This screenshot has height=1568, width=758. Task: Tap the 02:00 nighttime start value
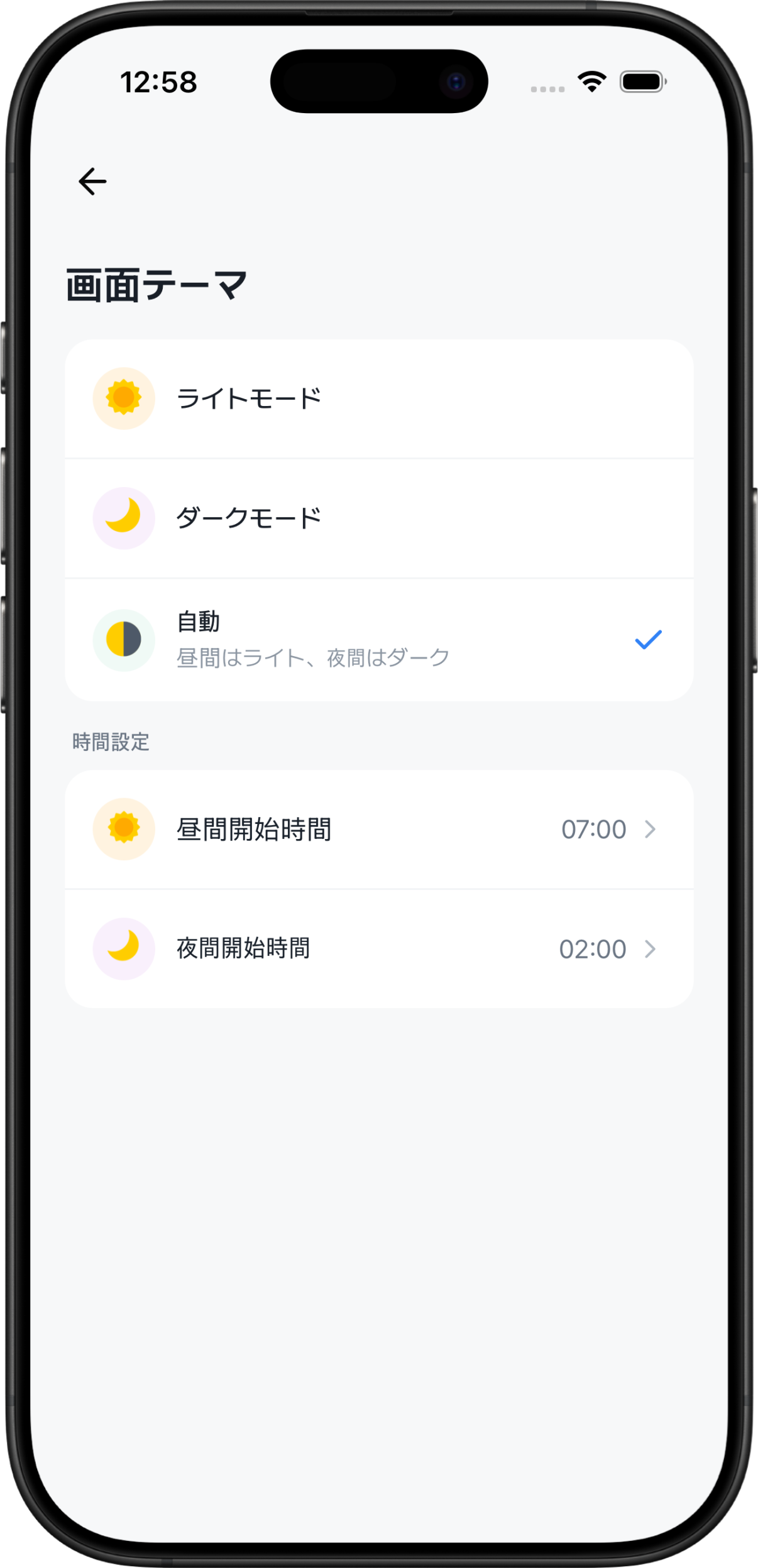(x=594, y=949)
